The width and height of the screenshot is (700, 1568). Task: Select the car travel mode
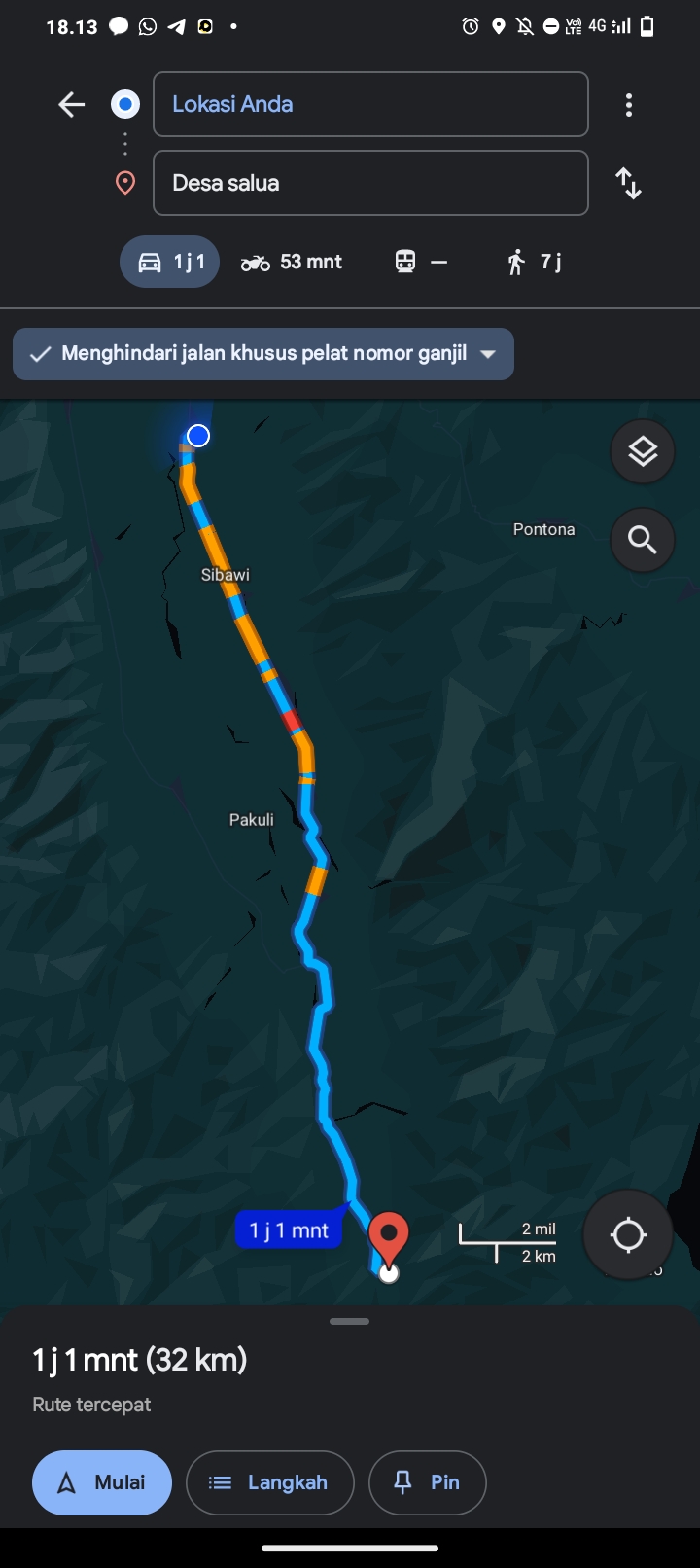pos(170,262)
